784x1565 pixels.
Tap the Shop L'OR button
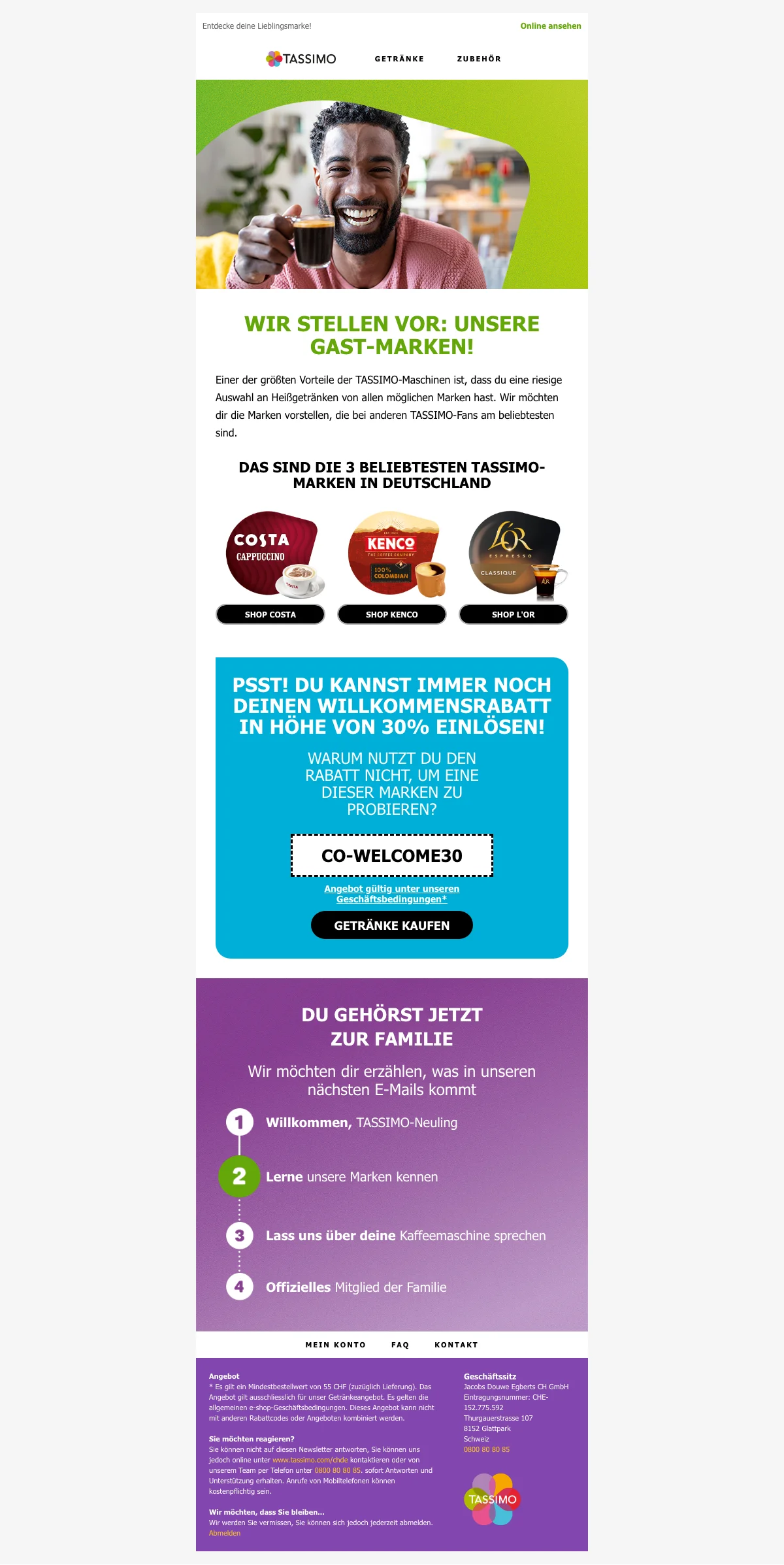(x=514, y=614)
